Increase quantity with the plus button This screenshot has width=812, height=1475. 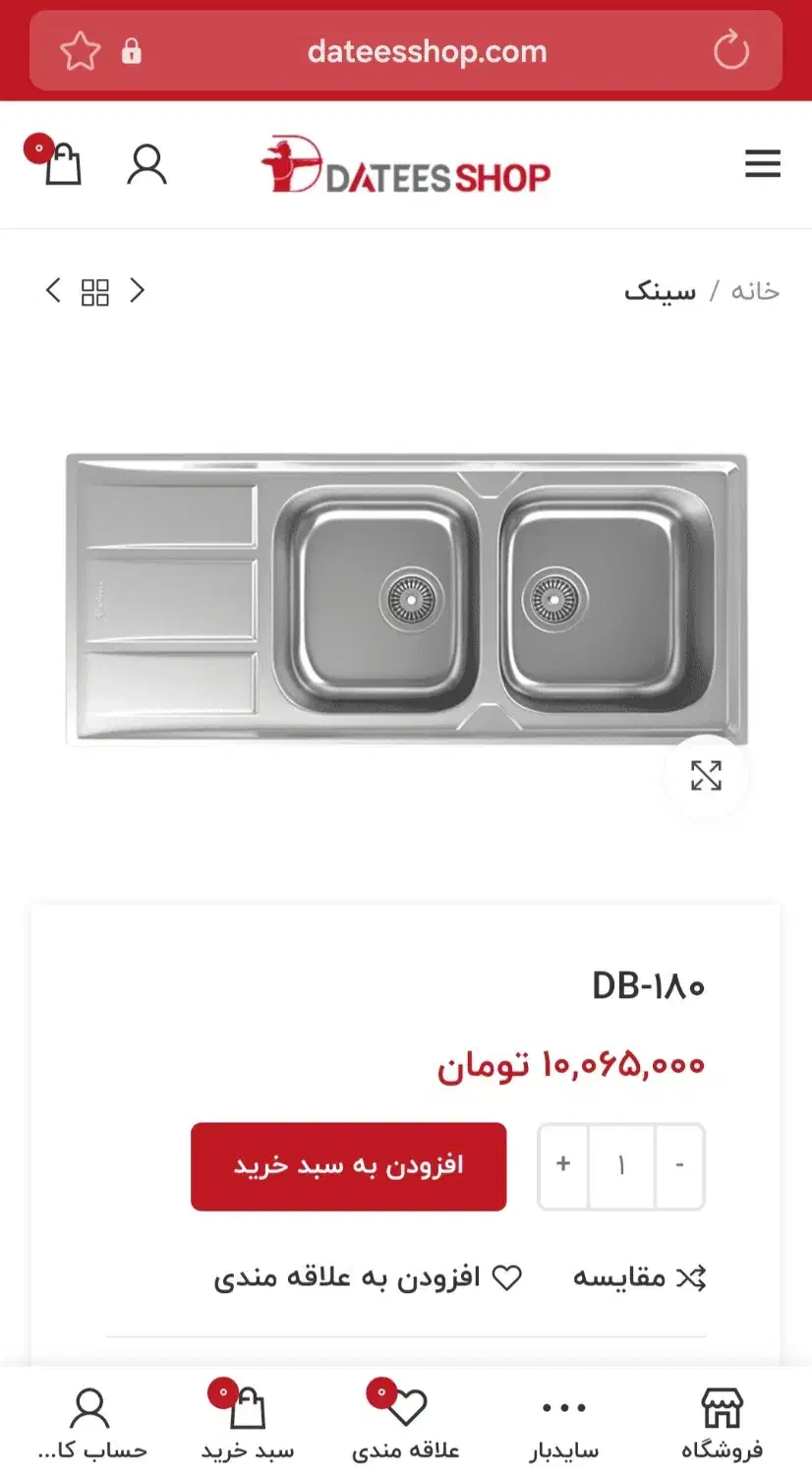[563, 1165]
